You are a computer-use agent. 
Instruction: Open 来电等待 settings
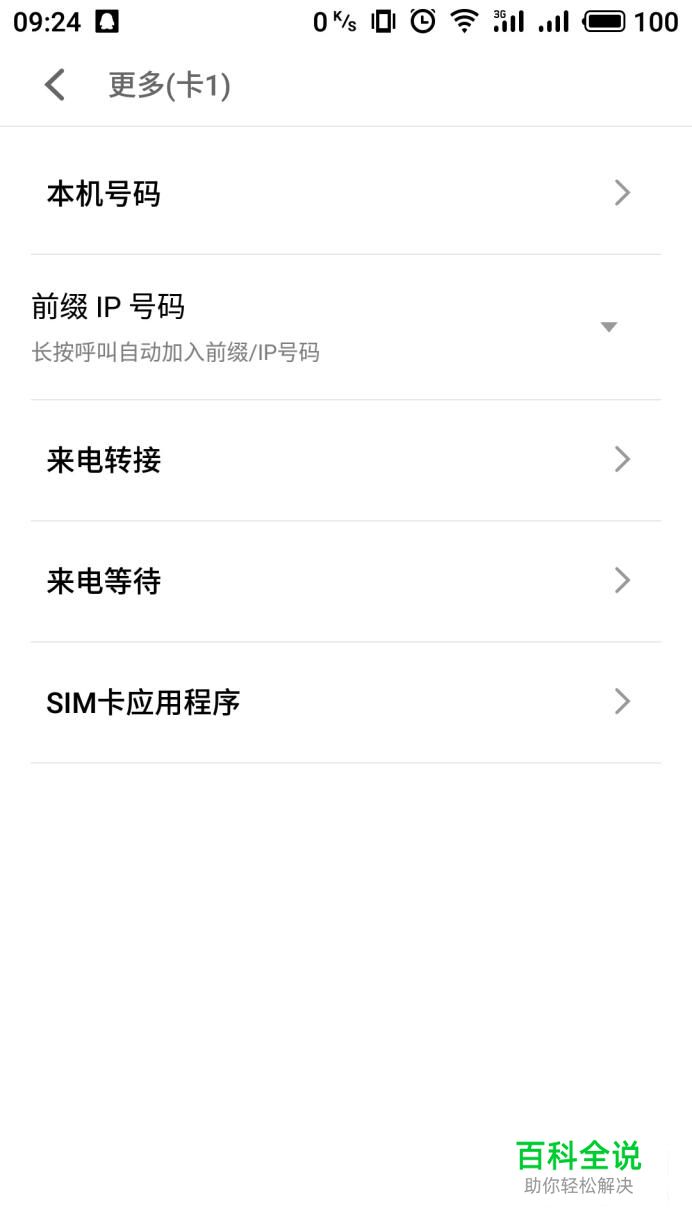tap(346, 581)
